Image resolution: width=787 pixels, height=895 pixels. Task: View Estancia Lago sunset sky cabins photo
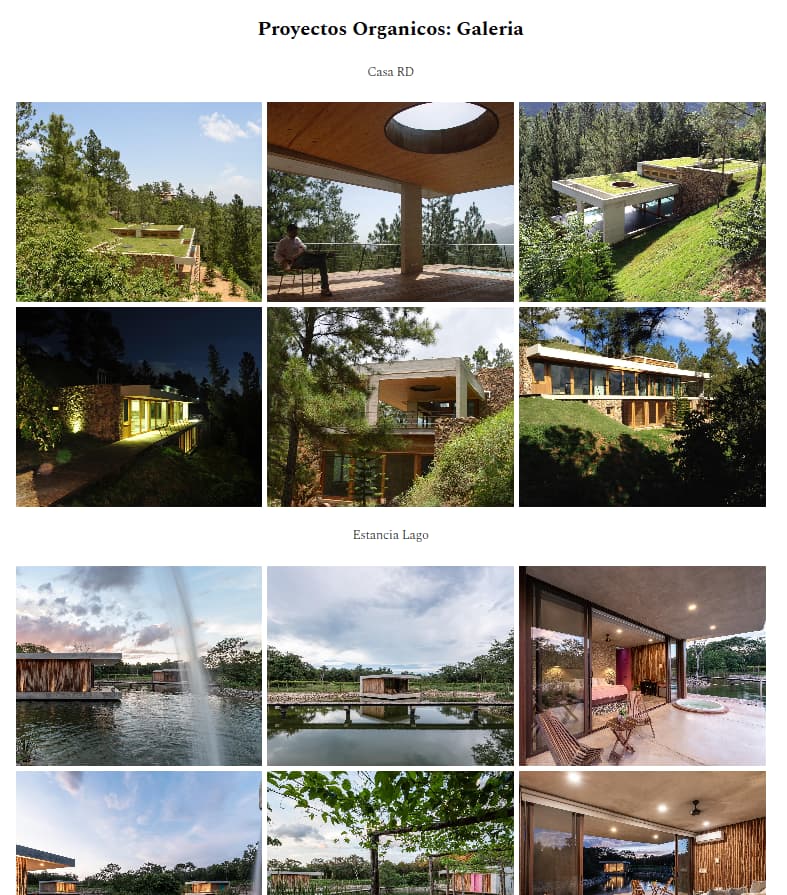coord(139,832)
